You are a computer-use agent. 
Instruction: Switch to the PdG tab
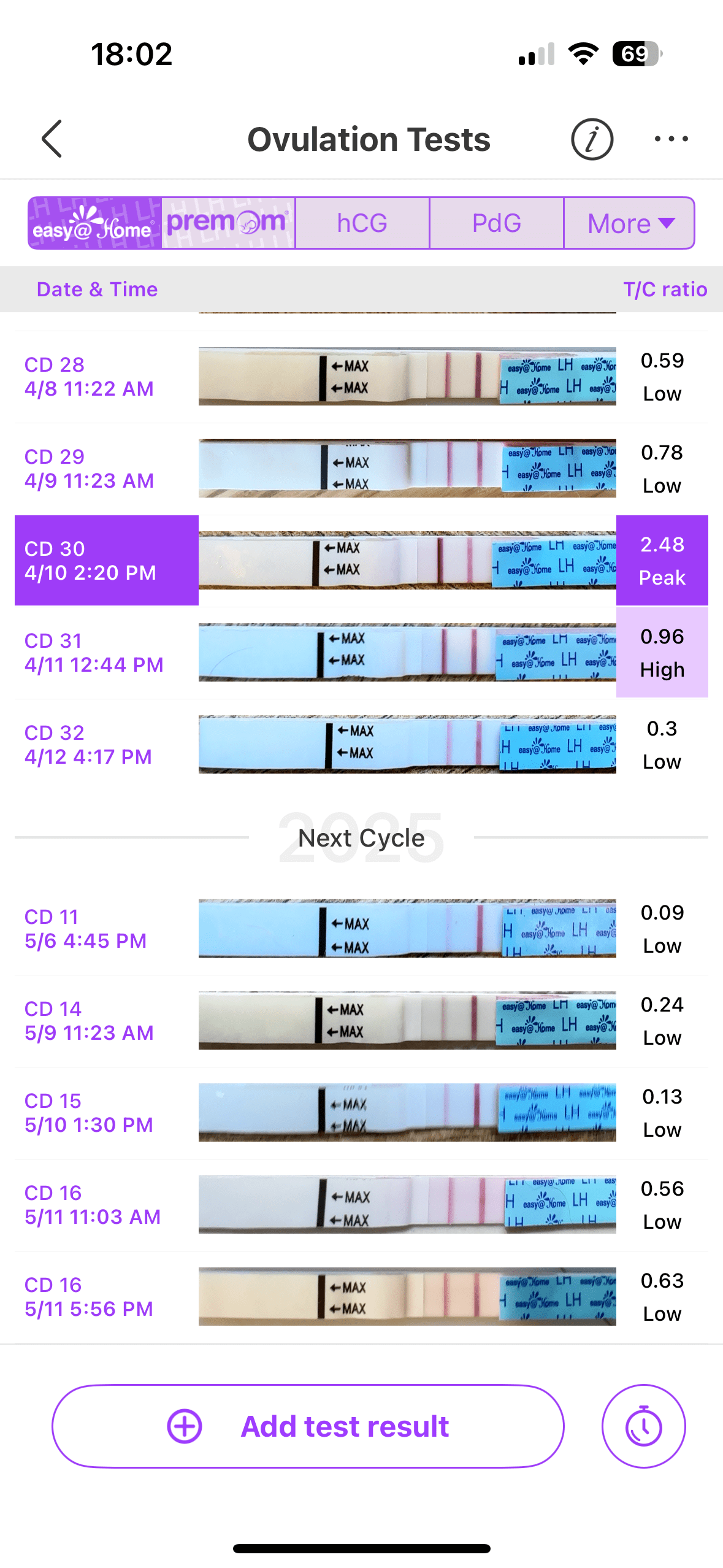pos(496,223)
